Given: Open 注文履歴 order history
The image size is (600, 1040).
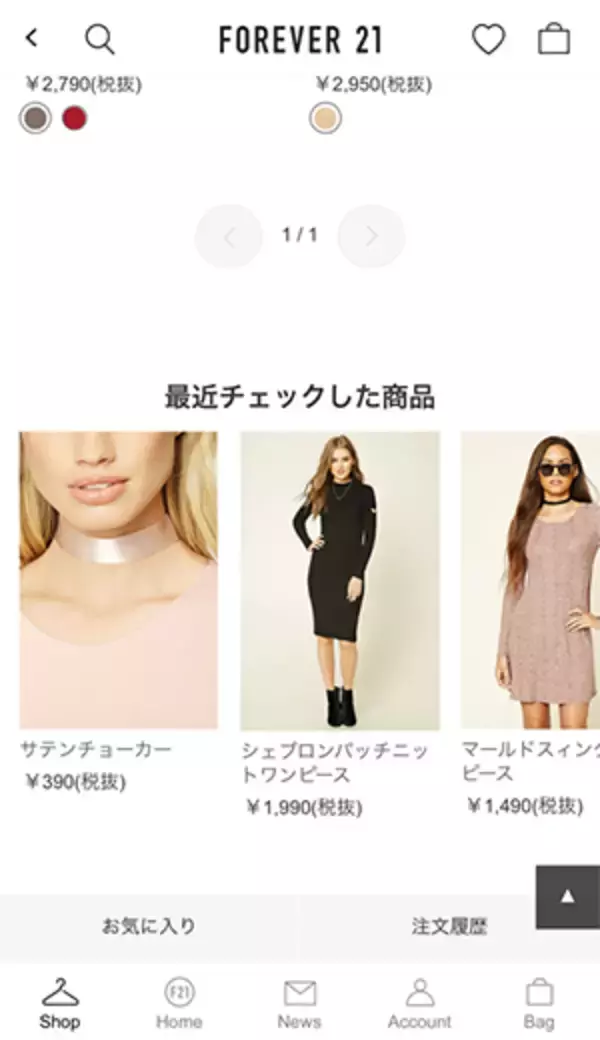Looking at the screenshot, I should click(x=449, y=926).
